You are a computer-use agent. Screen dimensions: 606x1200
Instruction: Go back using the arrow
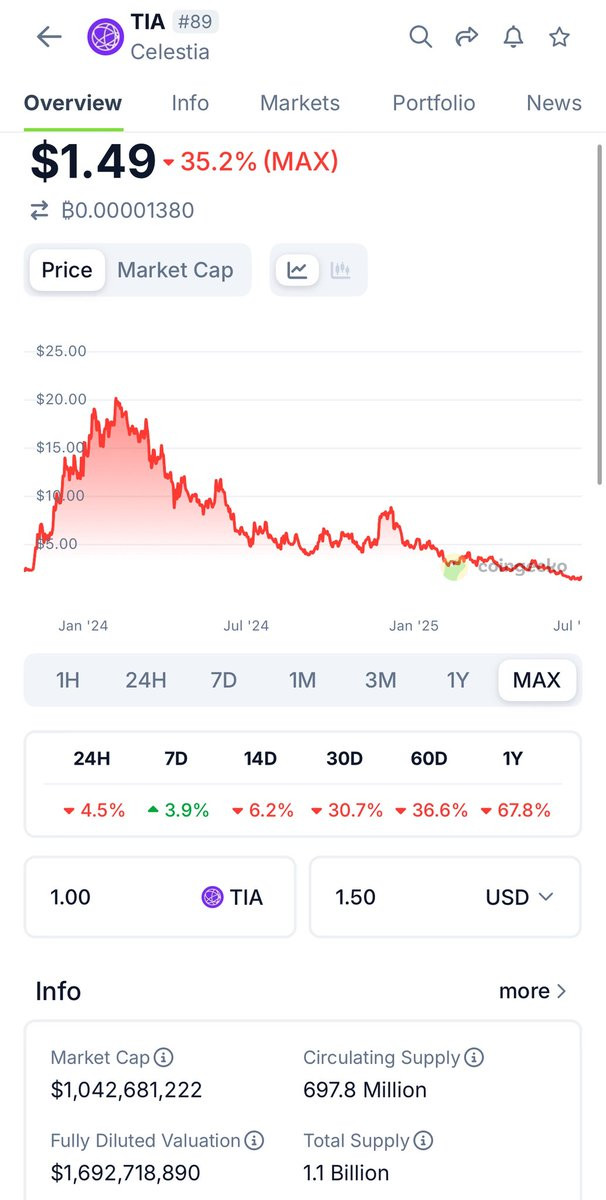48,37
